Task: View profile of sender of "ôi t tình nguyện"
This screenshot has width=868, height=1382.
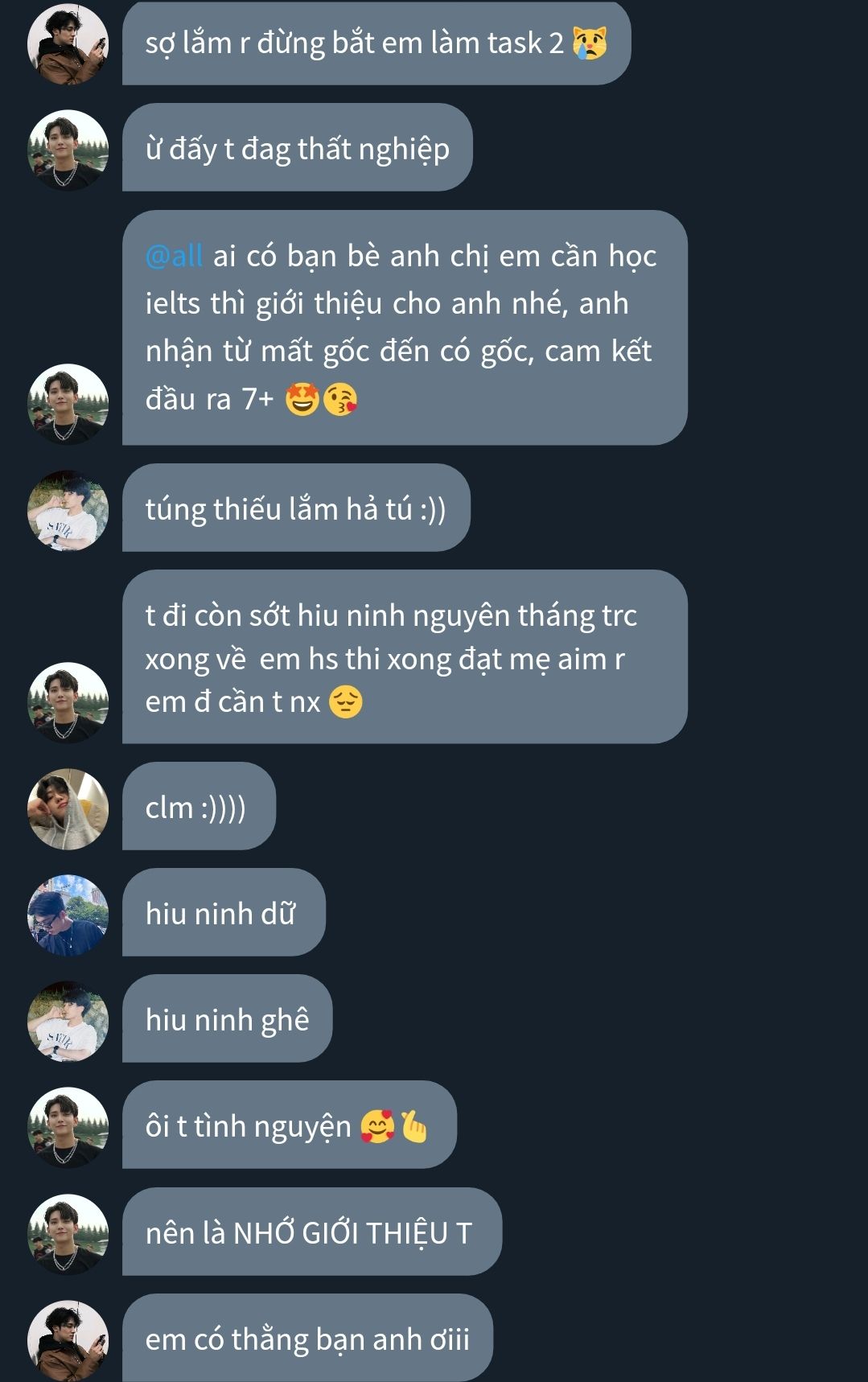Action: point(68,1128)
